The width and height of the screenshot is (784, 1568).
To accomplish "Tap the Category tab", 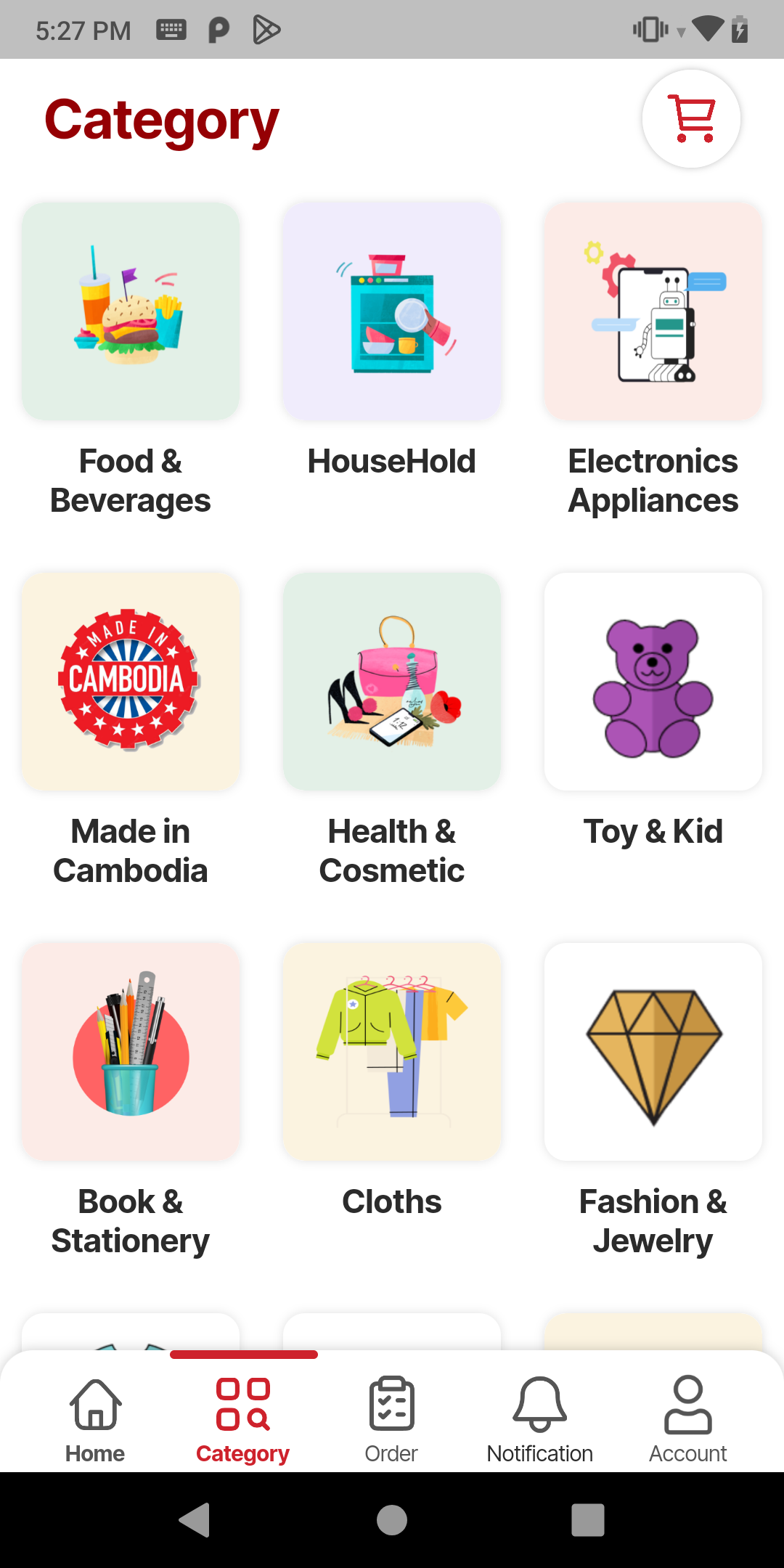I will (x=243, y=1419).
